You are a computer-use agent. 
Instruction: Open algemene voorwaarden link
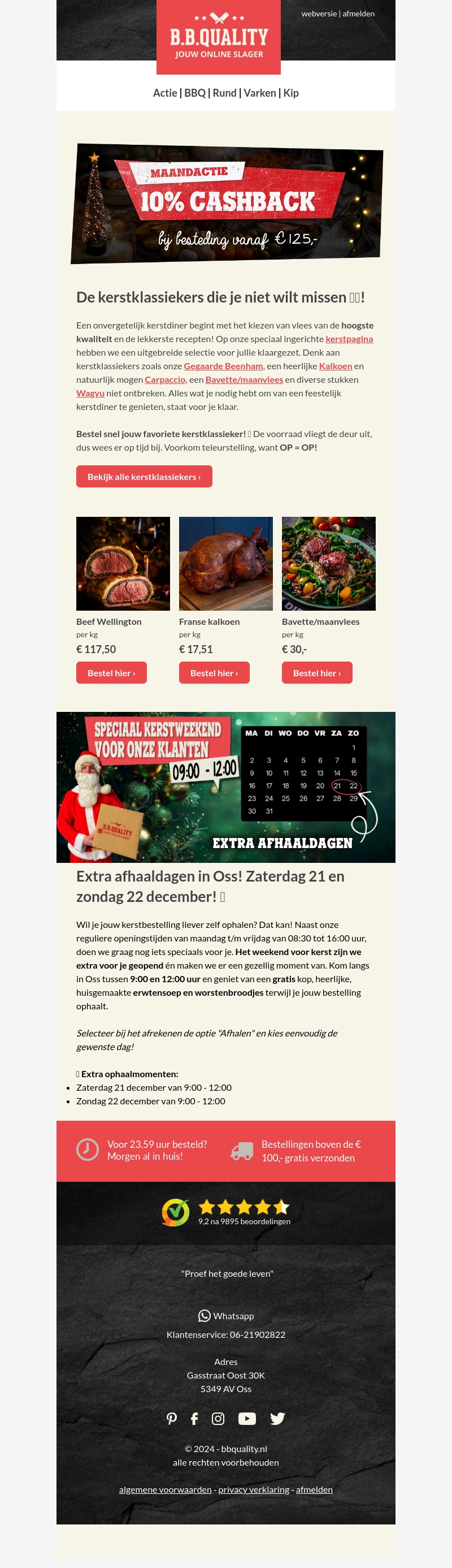pyautogui.click(x=166, y=1489)
